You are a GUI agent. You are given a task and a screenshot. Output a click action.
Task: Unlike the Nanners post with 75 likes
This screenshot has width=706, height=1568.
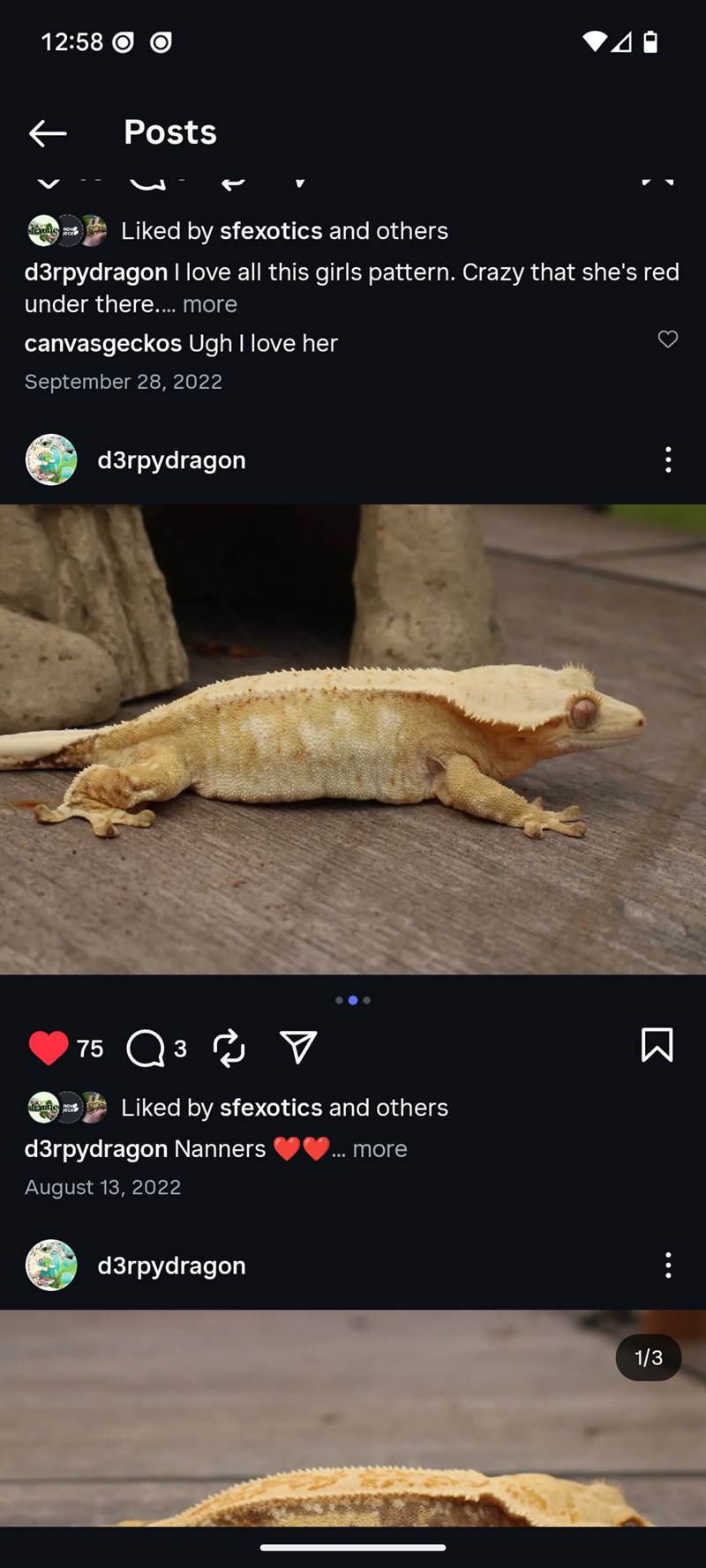coord(49,1048)
